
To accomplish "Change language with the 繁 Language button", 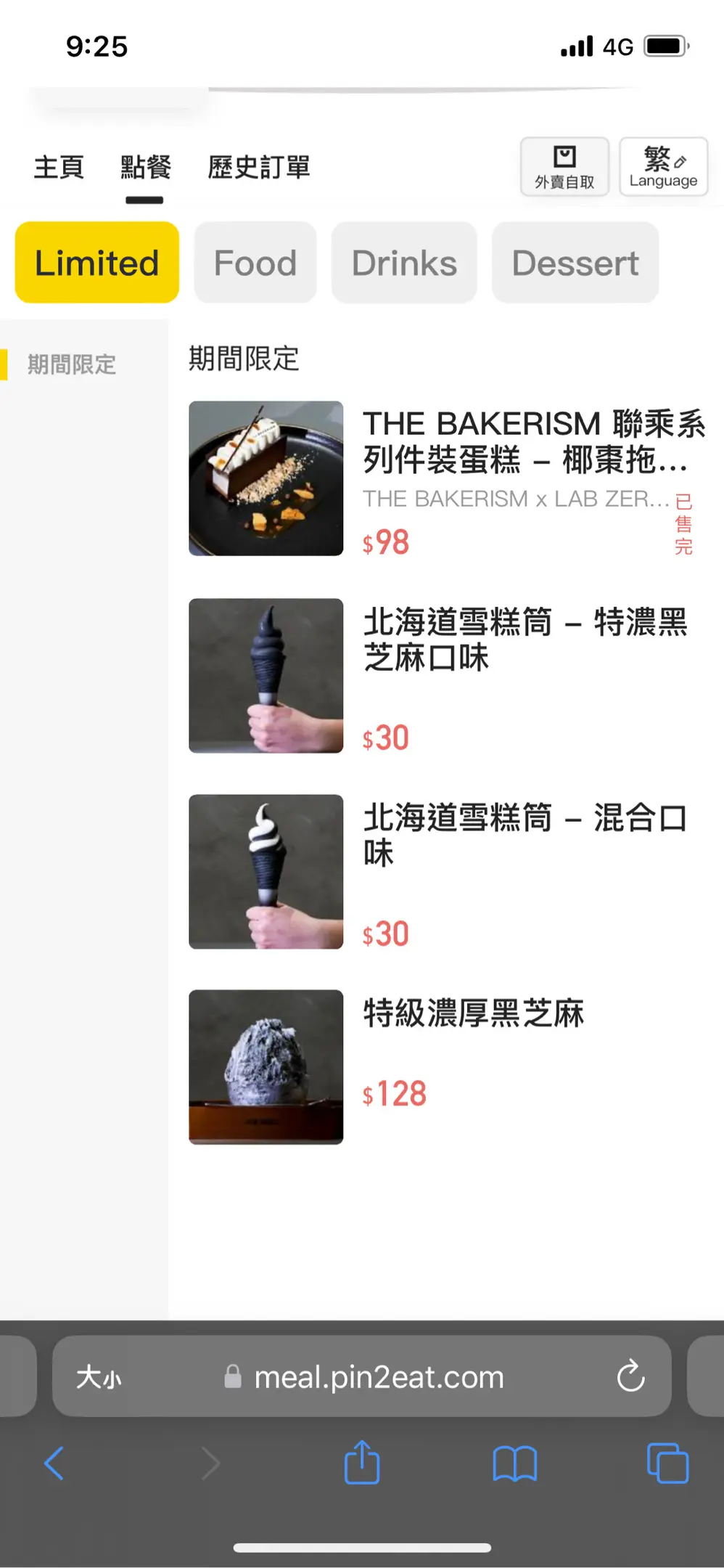I will pyautogui.click(x=663, y=167).
